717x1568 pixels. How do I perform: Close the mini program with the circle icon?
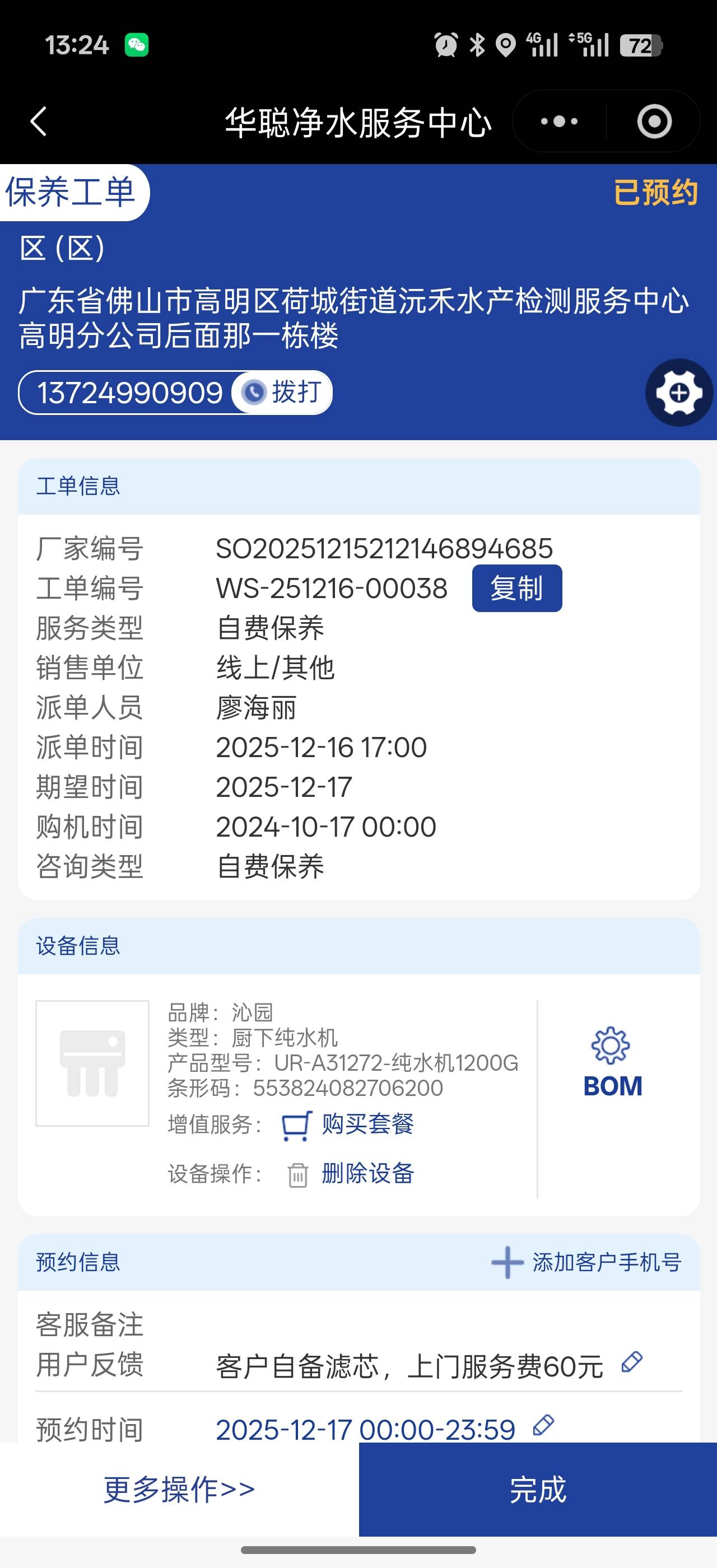(654, 121)
